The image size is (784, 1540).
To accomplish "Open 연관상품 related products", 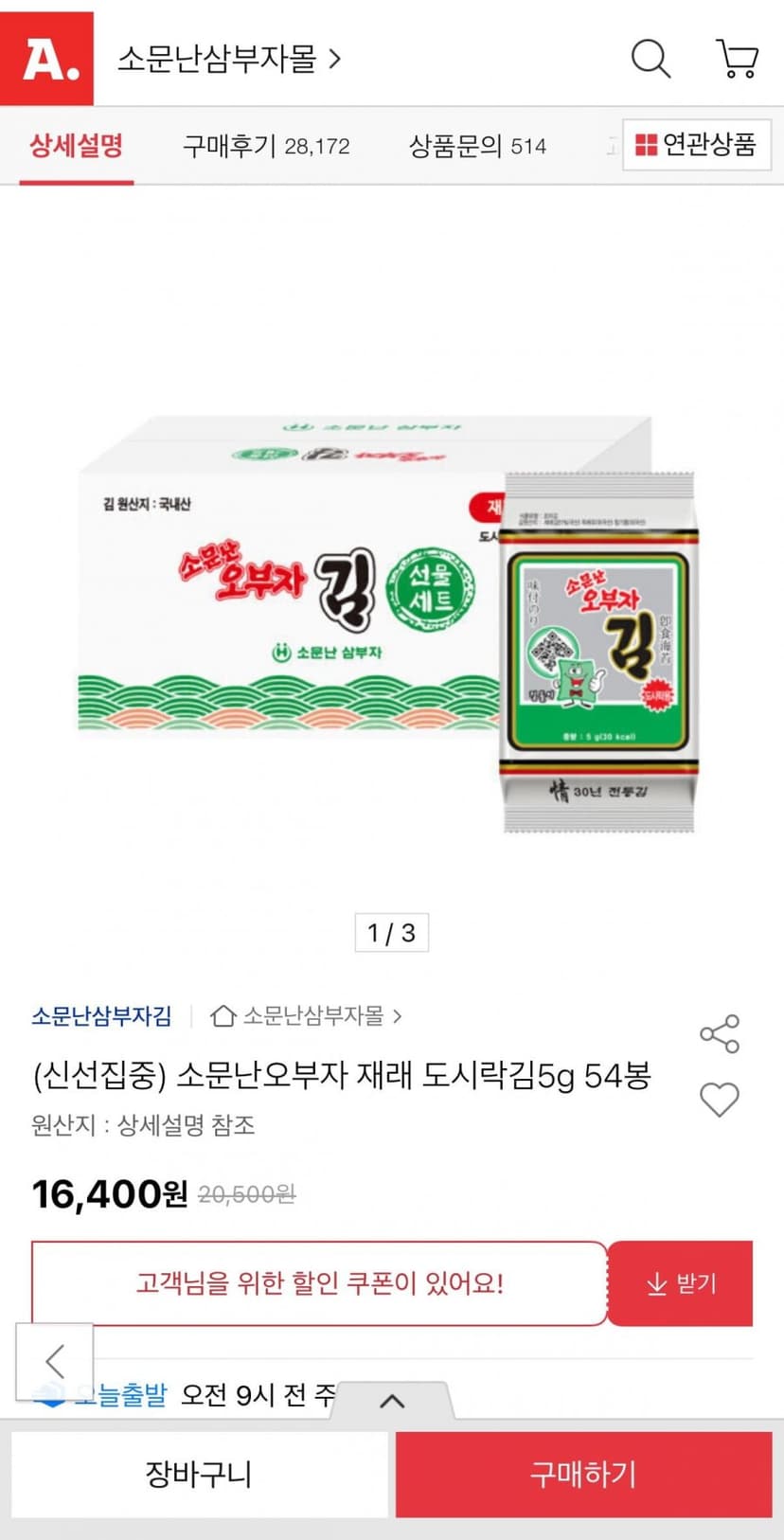I will click(x=697, y=145).
